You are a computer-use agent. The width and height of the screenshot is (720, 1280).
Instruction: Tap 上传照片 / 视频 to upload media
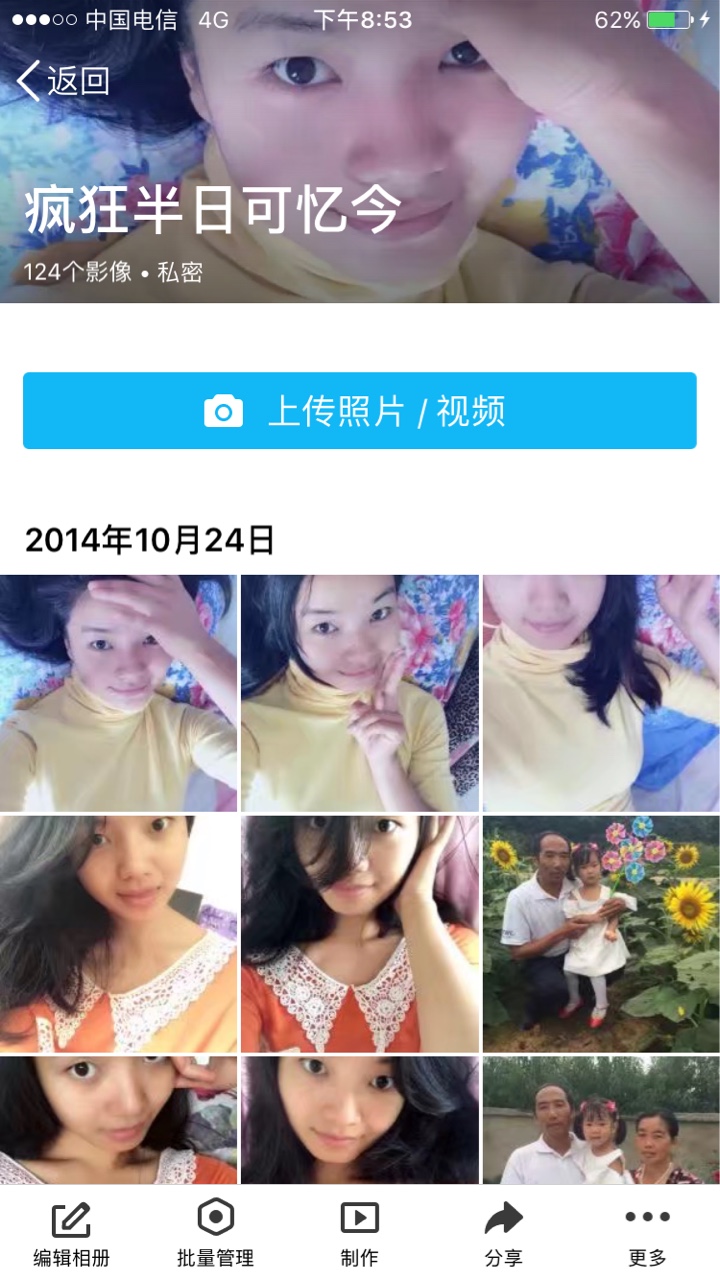(360, 411)
